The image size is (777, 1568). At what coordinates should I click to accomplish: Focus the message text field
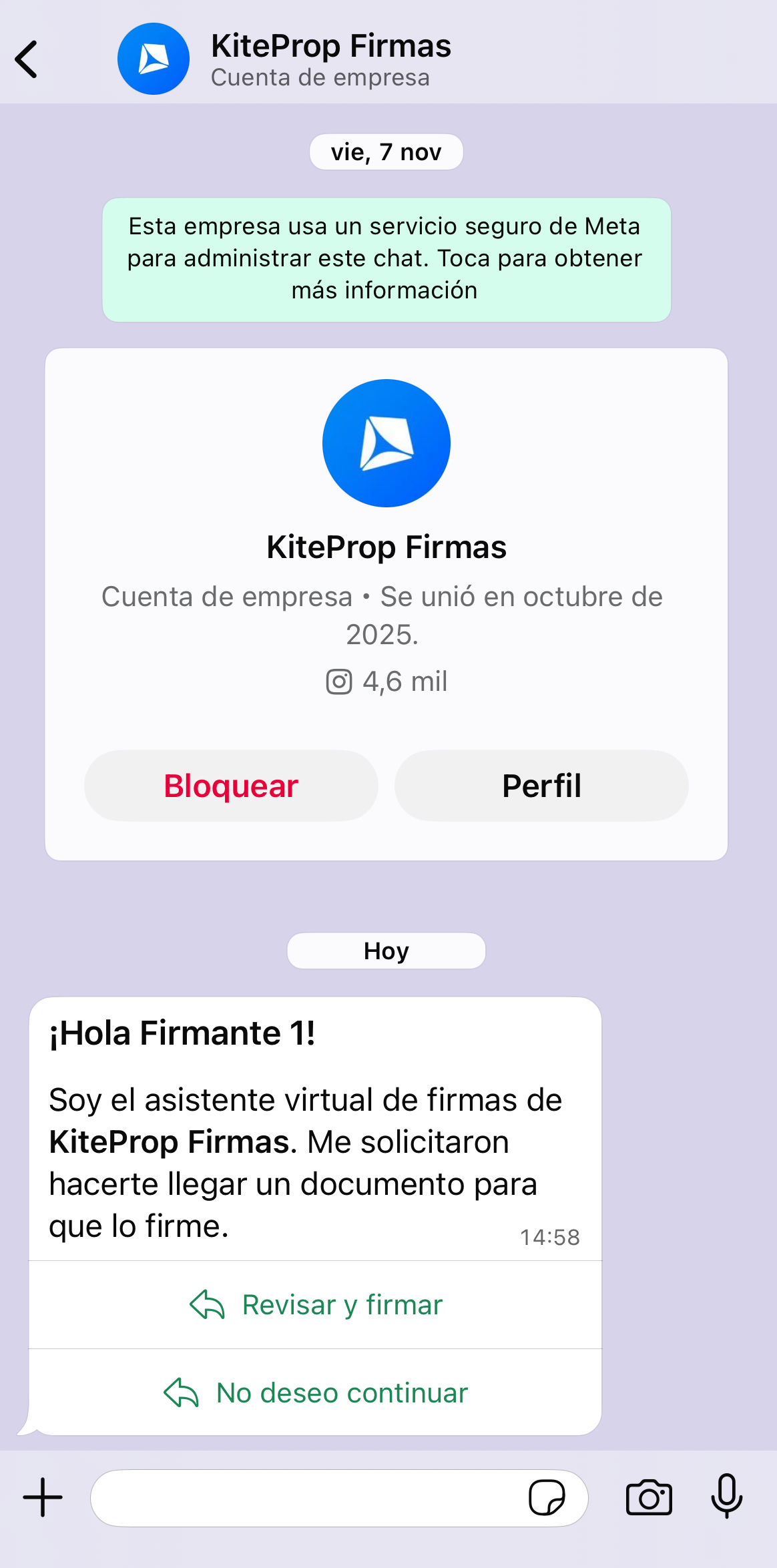click(307, 1498)
